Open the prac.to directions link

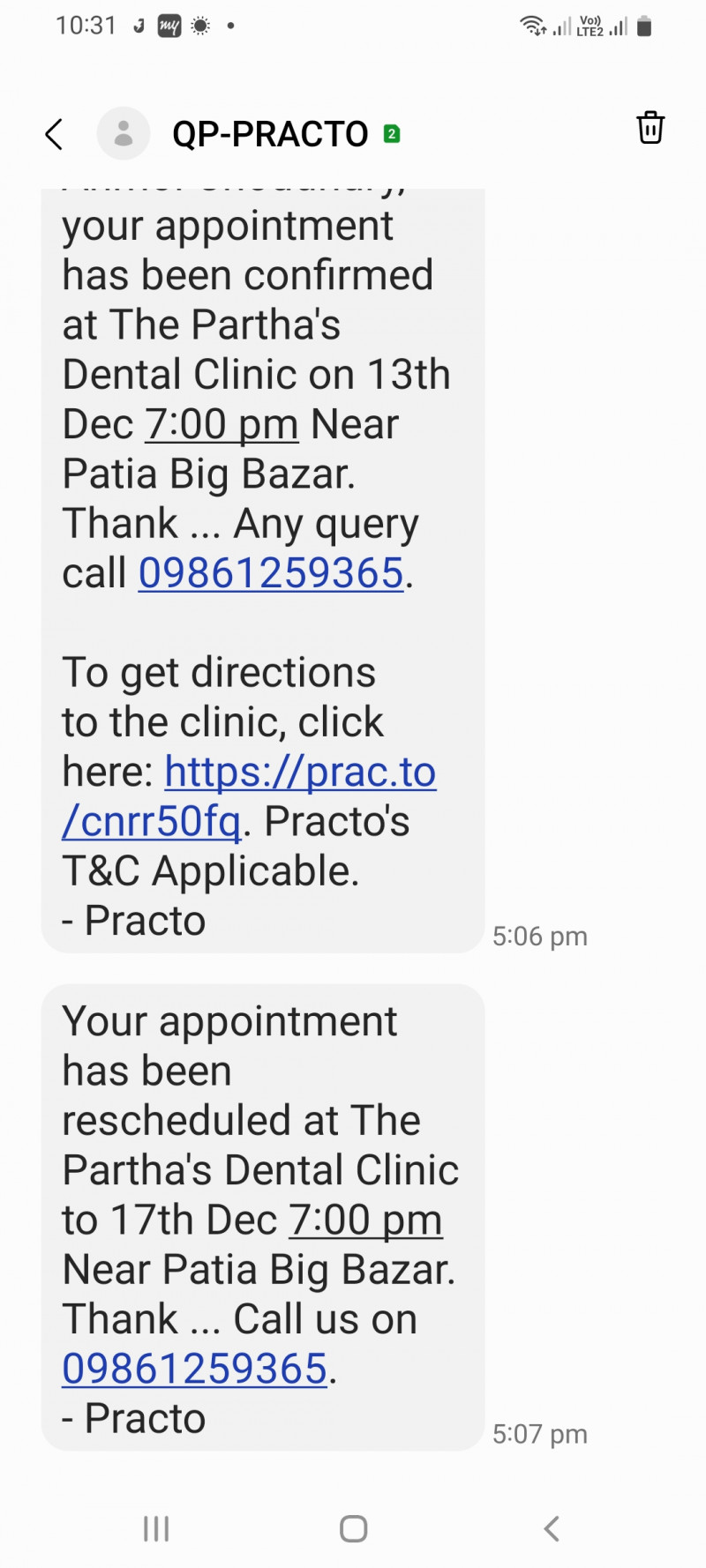[x=300, y=773]
